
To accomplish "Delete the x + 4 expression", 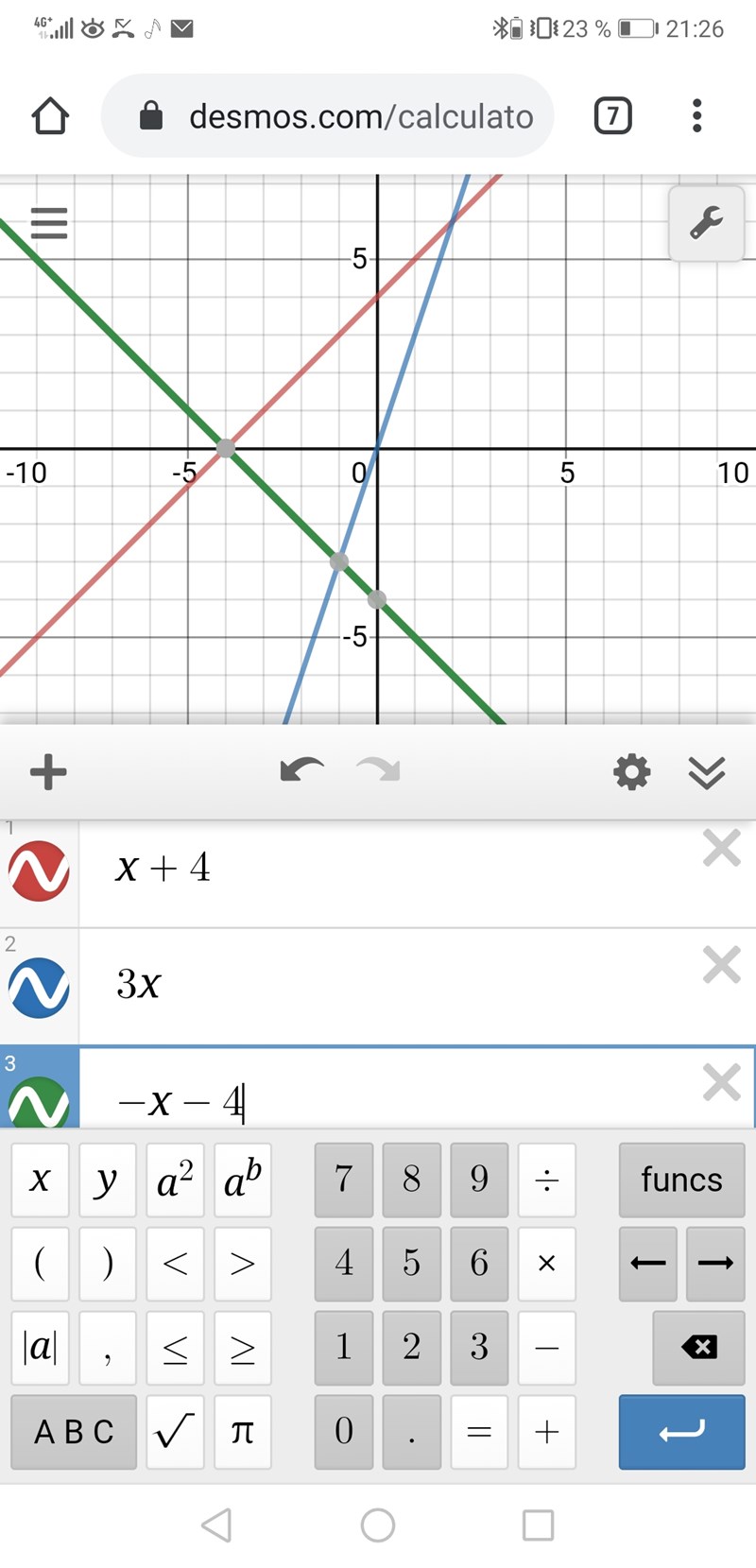I will 721,848.
